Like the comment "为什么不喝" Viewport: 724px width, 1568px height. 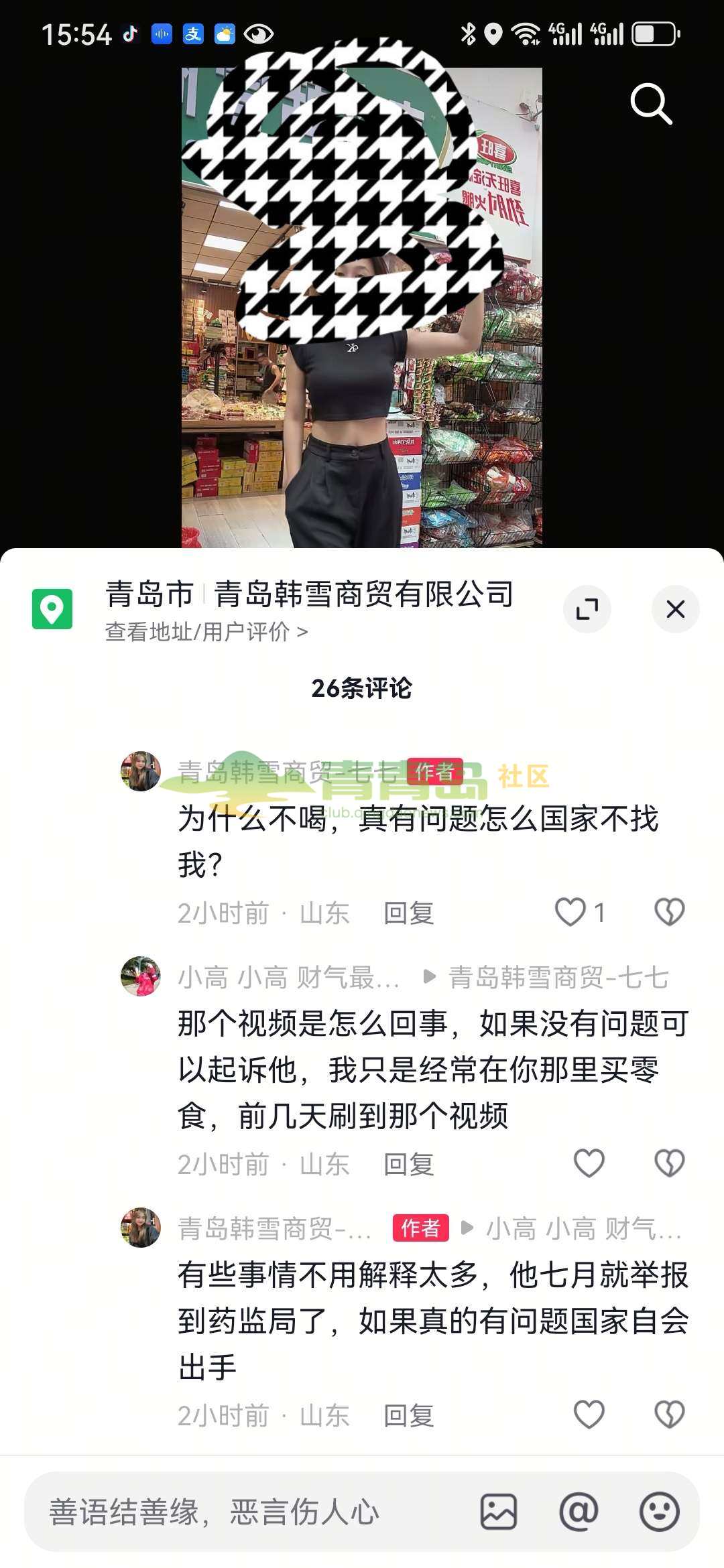[x=570, y=912]
